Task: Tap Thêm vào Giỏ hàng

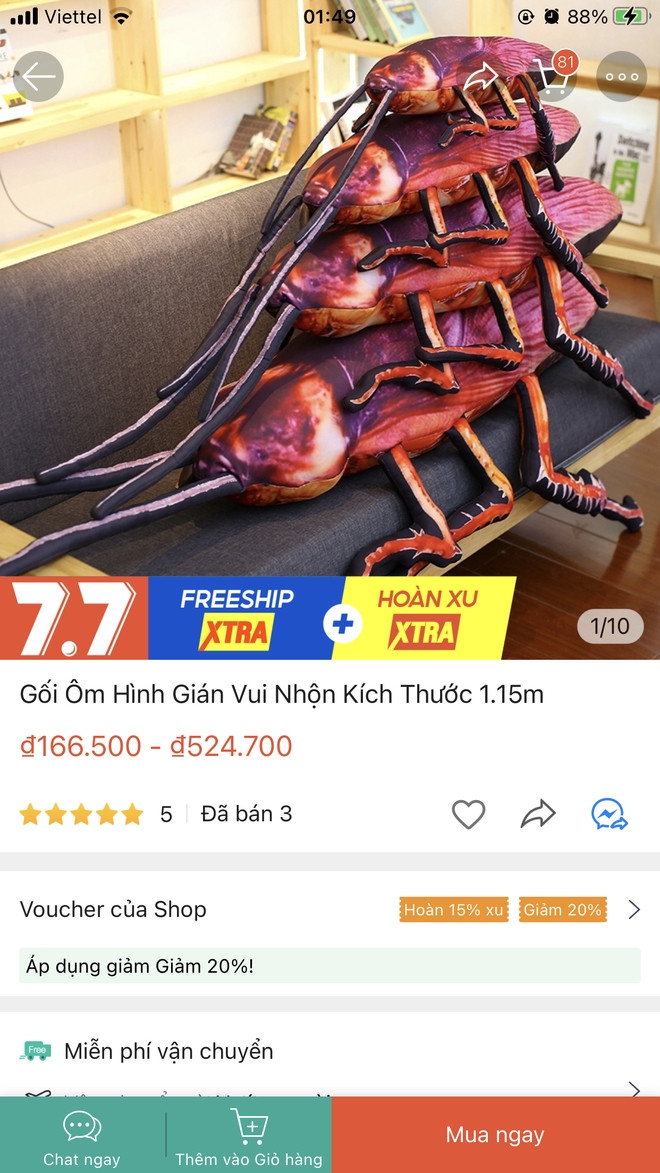Action: tap(248, 1138)
